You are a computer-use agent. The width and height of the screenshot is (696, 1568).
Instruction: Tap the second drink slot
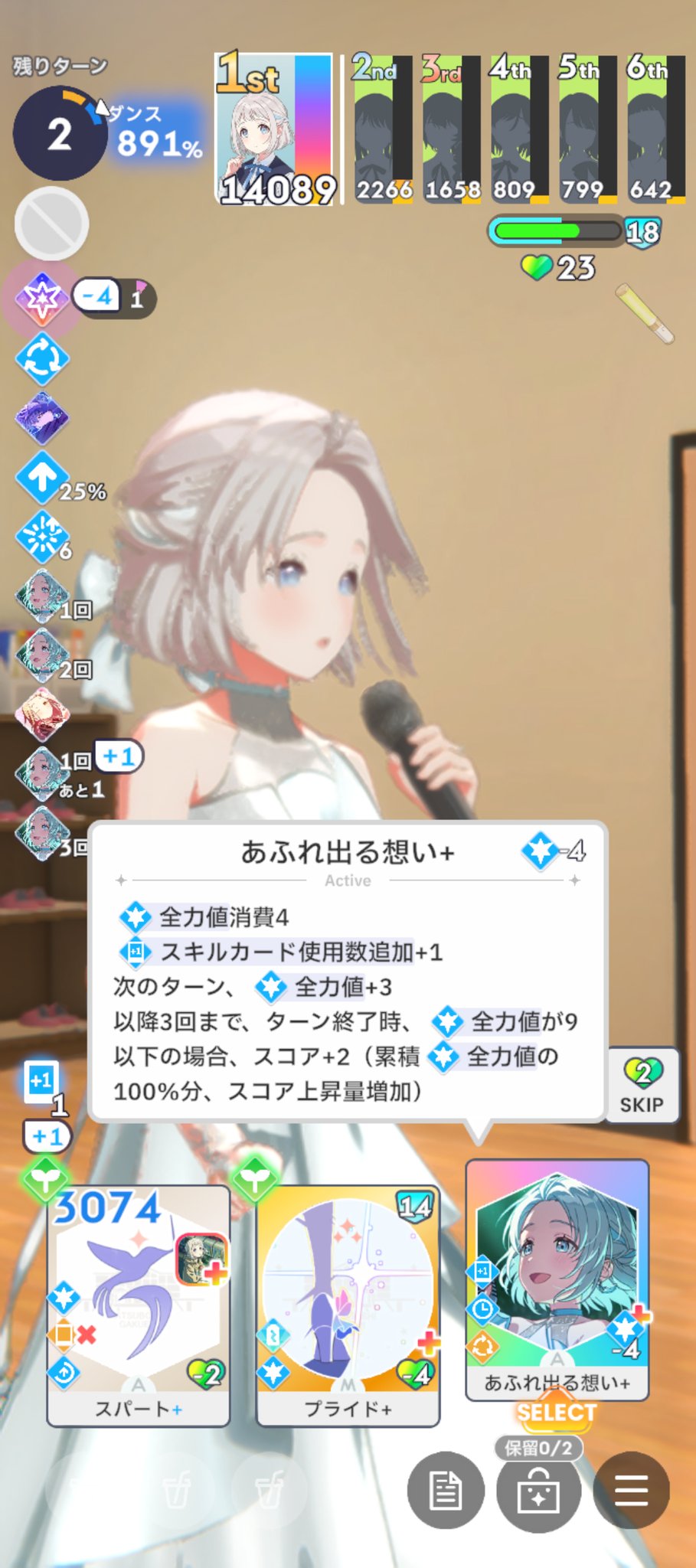pos(268,1489)
